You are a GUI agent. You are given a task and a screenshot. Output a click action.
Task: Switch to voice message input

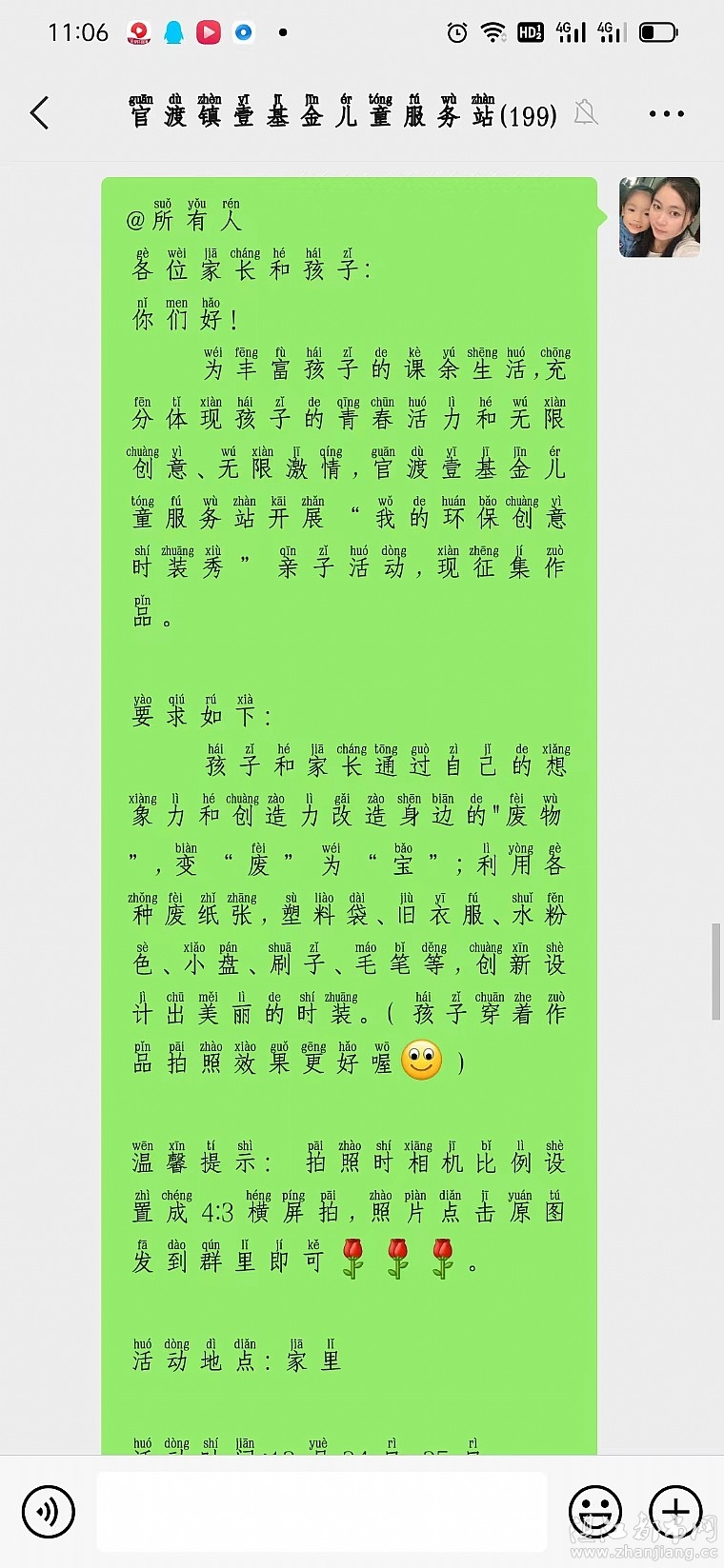coord(48,1511)
